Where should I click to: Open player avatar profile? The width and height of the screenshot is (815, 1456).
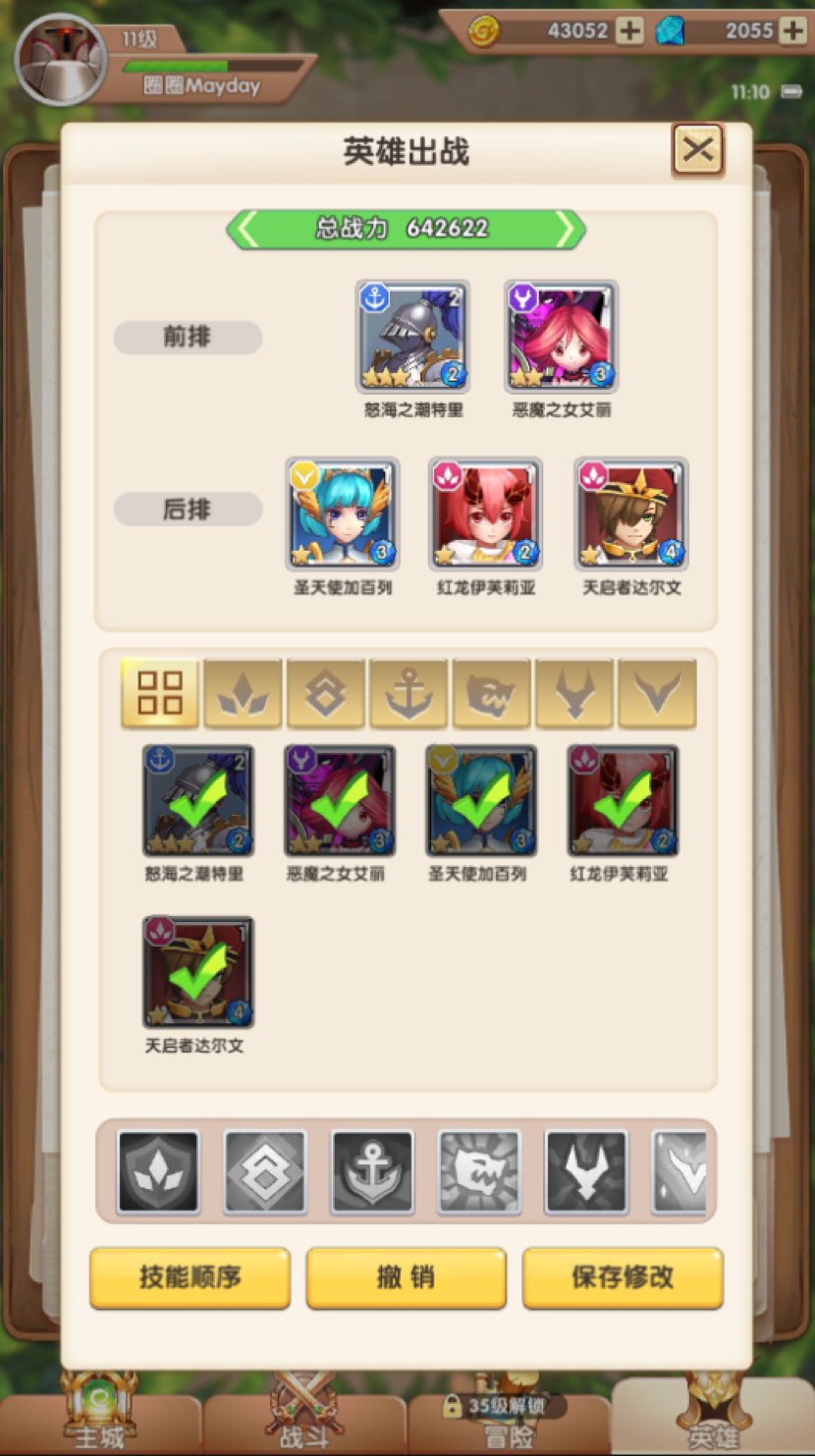coord(61,59)
